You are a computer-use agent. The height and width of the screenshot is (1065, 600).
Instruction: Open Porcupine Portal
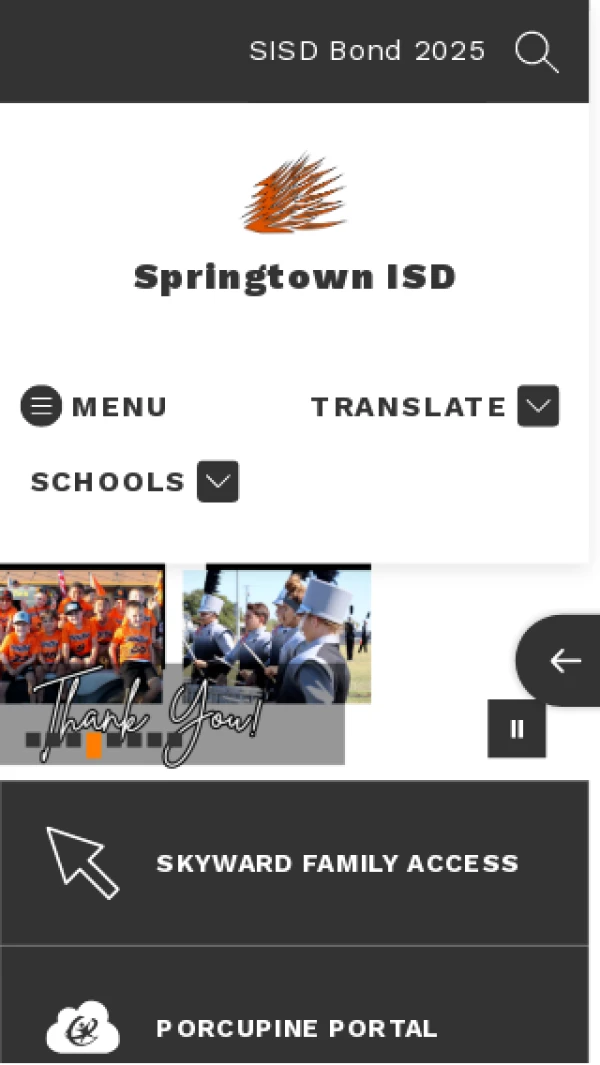pos(294,1028)
